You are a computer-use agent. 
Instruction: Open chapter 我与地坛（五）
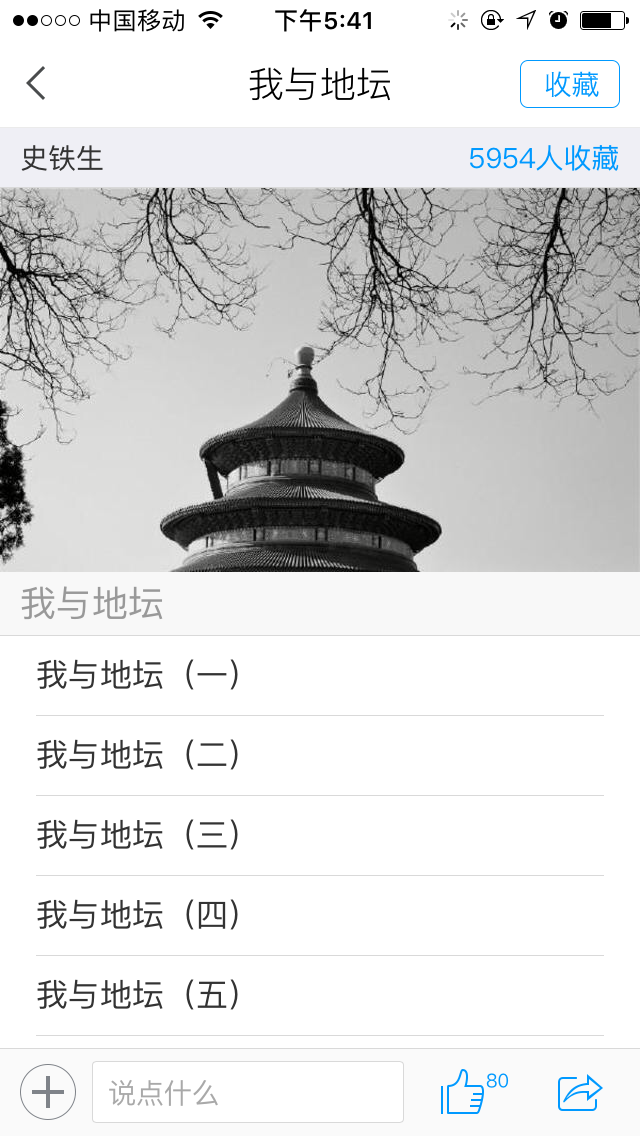tap(139, 996)
